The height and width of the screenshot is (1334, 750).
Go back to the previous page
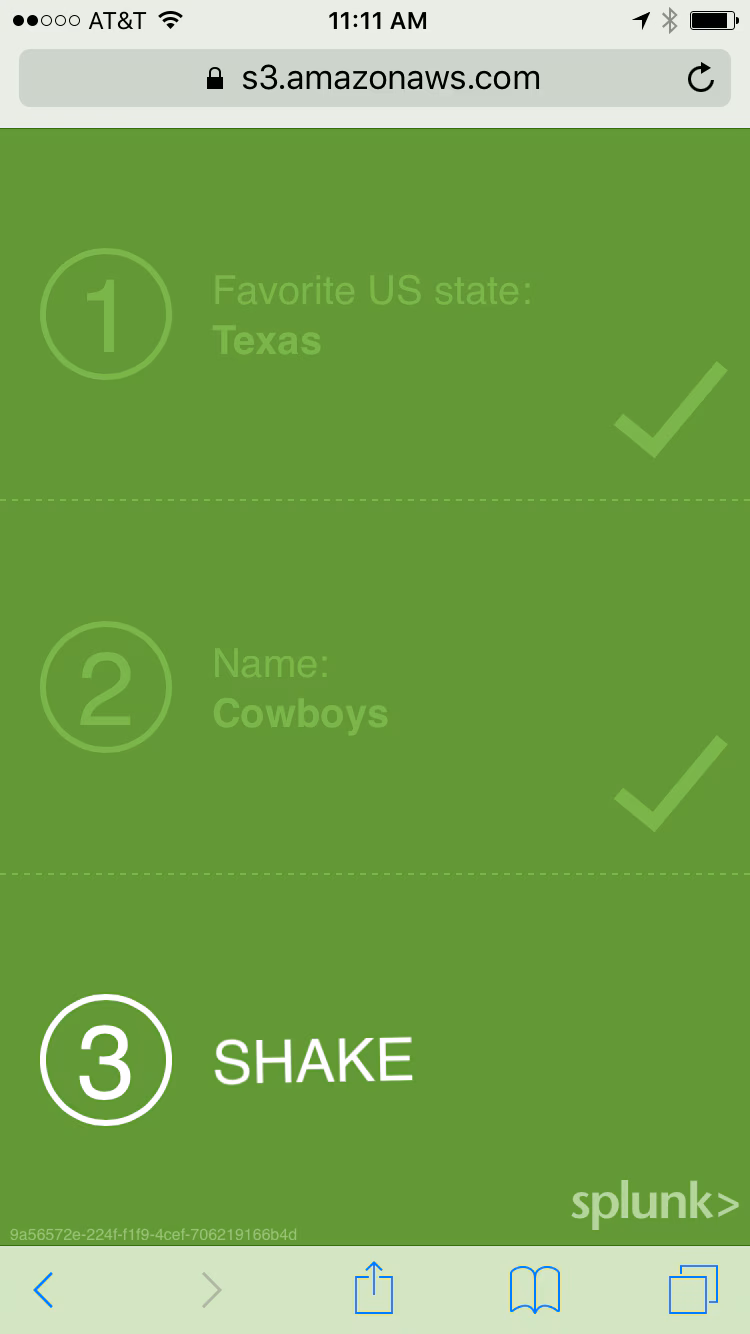(43, 1290)
